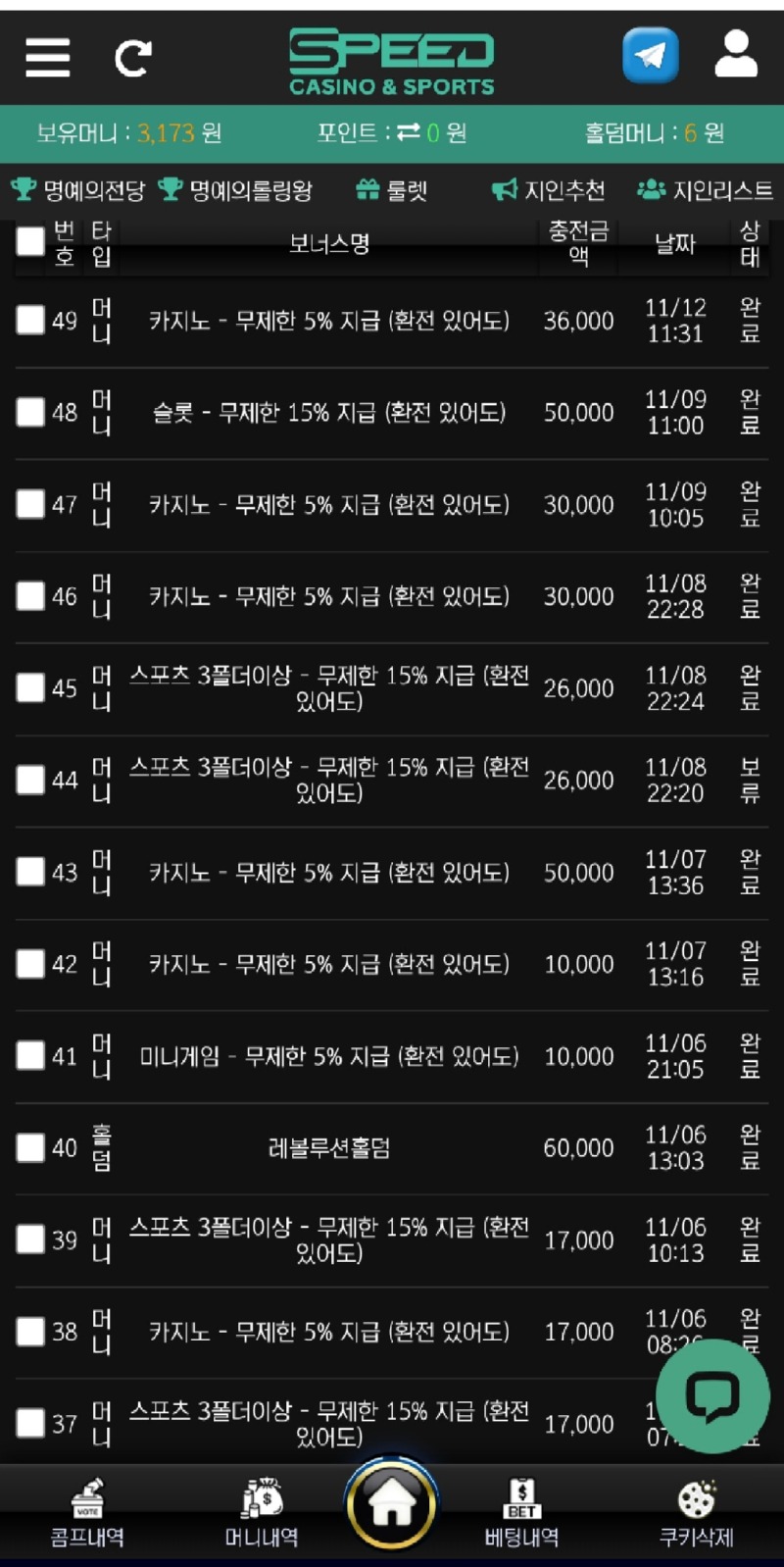Viewport: 784px width, 1567px height.
Task: Tap 쿠키삭제 to clear cookies
Action: click(x=697, y=1512)
